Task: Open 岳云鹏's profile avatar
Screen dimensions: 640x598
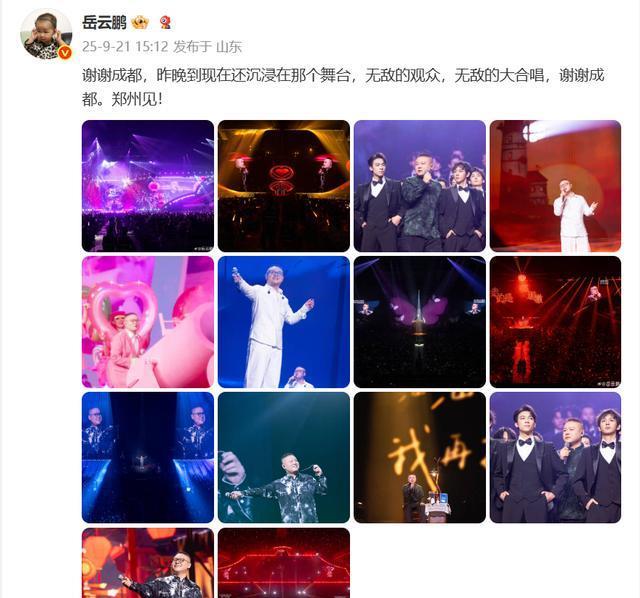Action: click(x=46, y=34)
